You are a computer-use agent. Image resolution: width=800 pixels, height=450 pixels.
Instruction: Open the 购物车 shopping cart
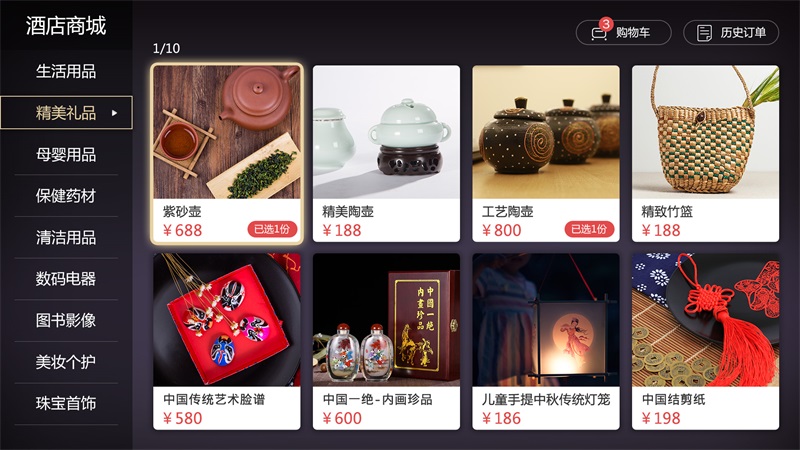(623, 33)
